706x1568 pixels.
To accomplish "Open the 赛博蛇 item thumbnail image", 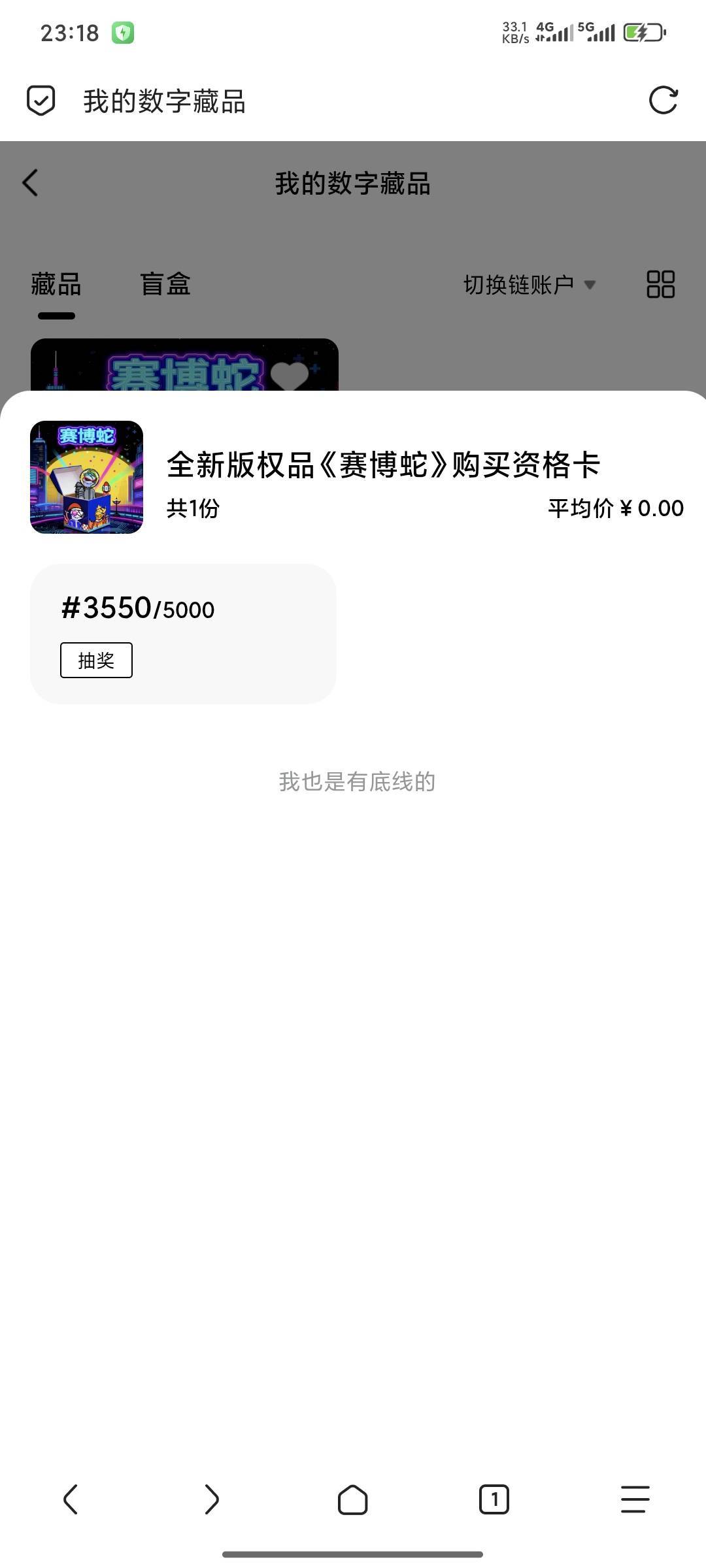I will tap(86, 477).
